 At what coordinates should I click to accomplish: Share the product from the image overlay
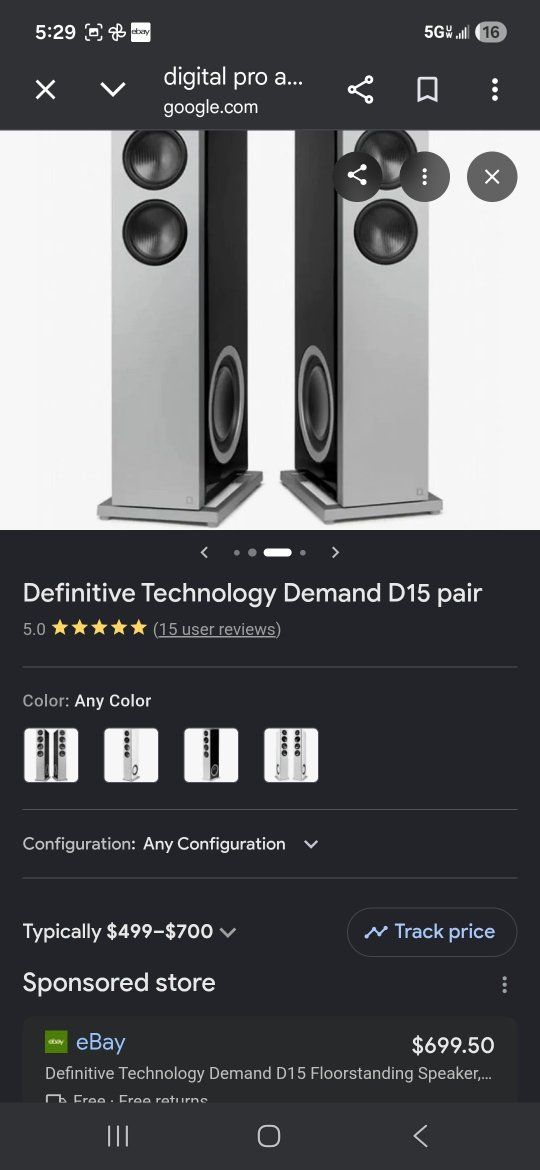[357, 177]
